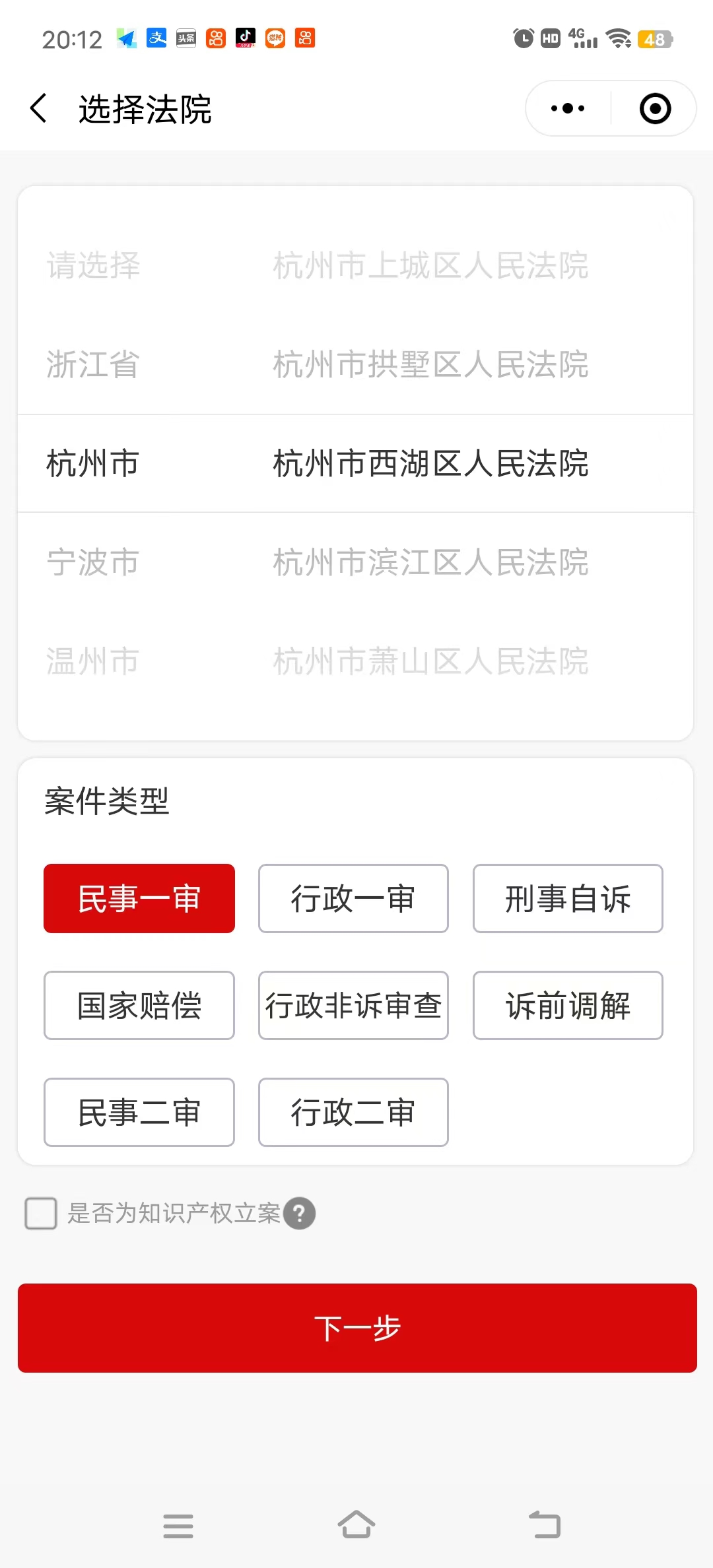Select 国家赔偿 case type
713x1568 pixels.
[x=139, y=1005]
